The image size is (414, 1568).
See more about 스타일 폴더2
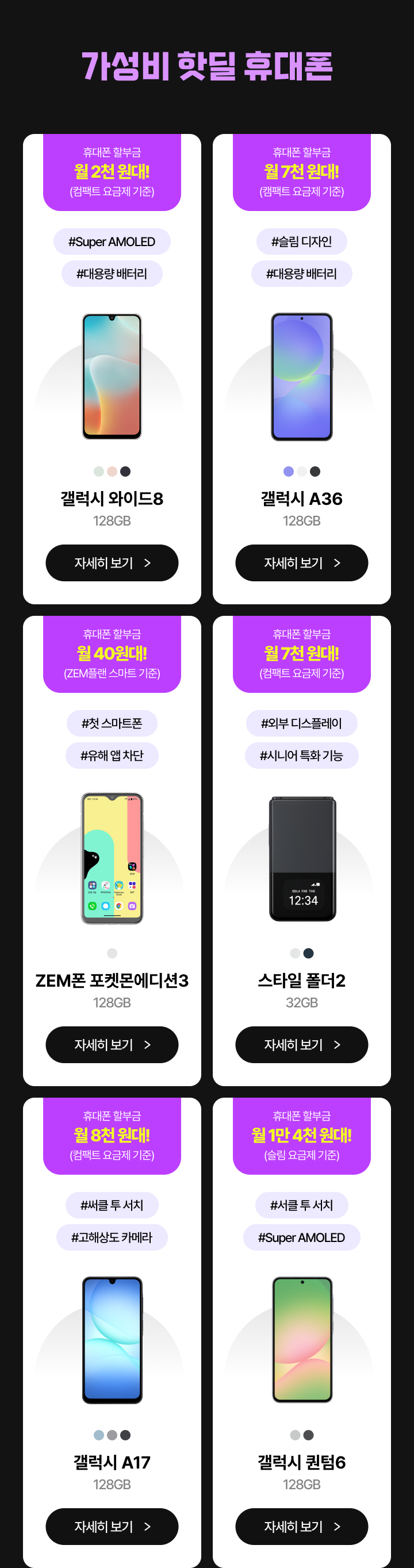point(301,1045)
